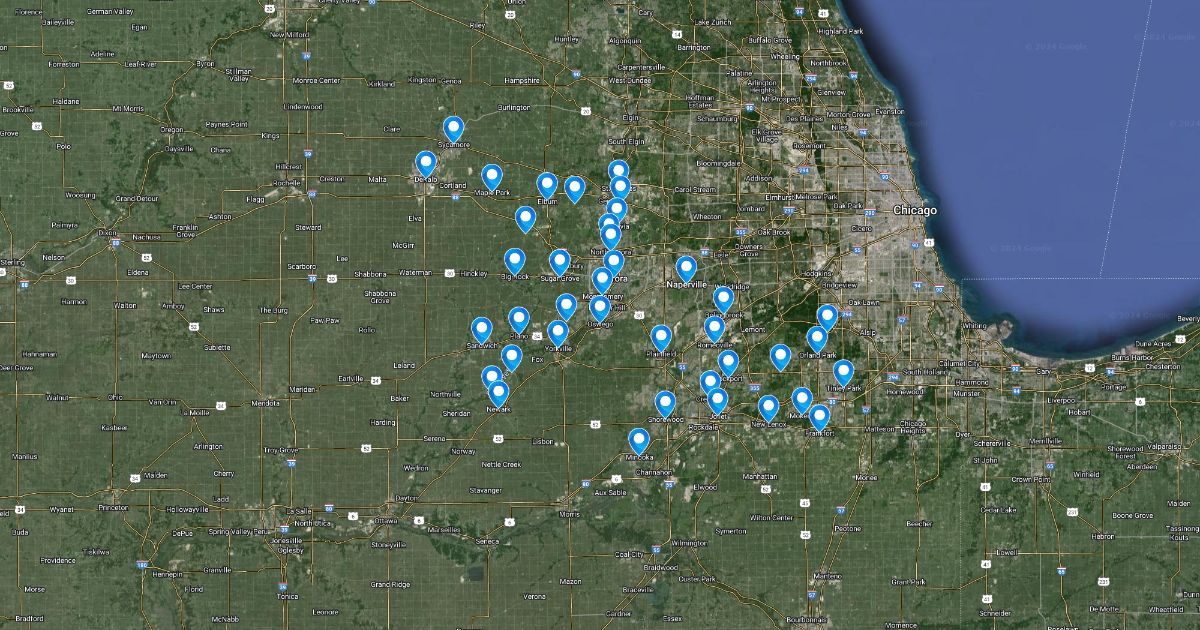The image size is (1200, 630).
Task: Tap the Minooka location marker
Action: [x=639, y=439]
